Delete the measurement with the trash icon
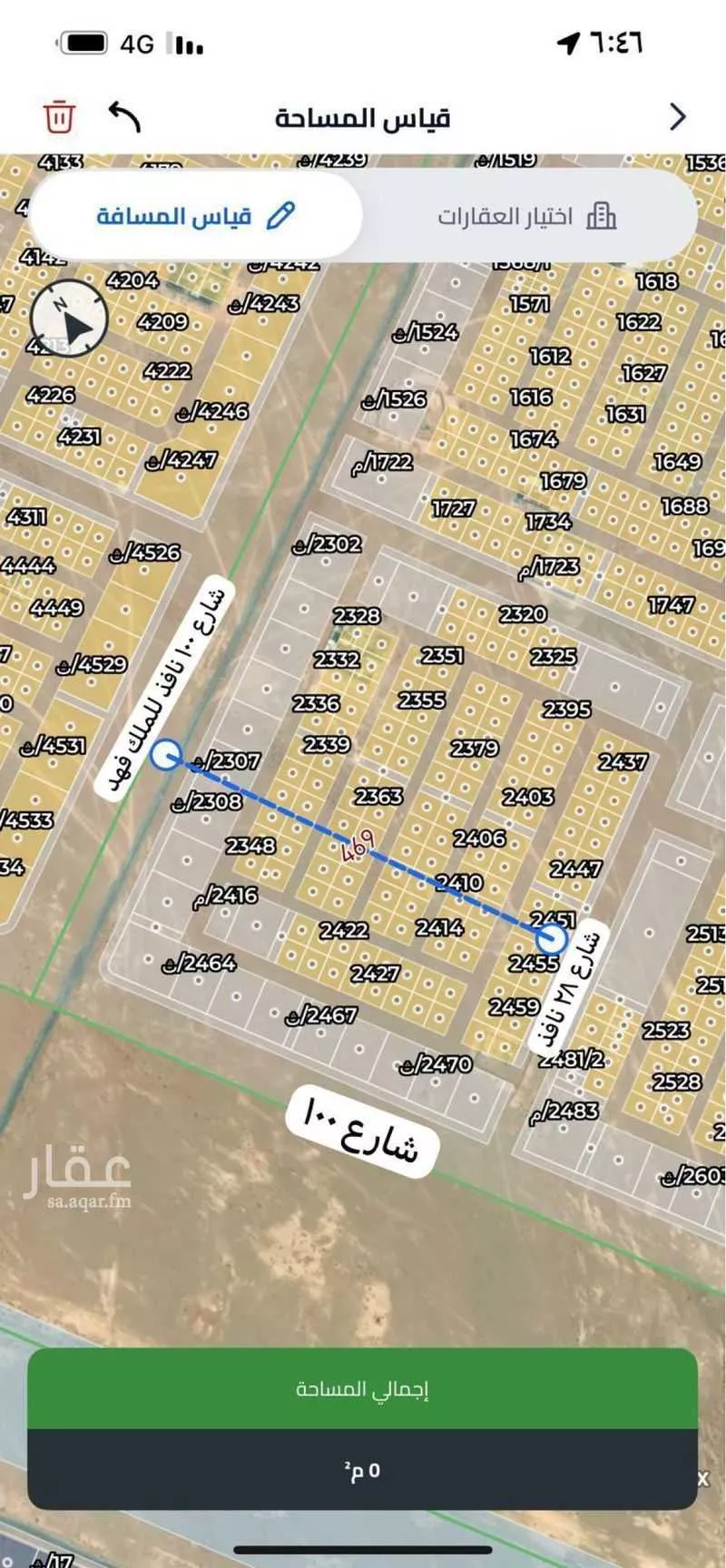The width and height of the screenshot is (726, 1568). [59, 117]
